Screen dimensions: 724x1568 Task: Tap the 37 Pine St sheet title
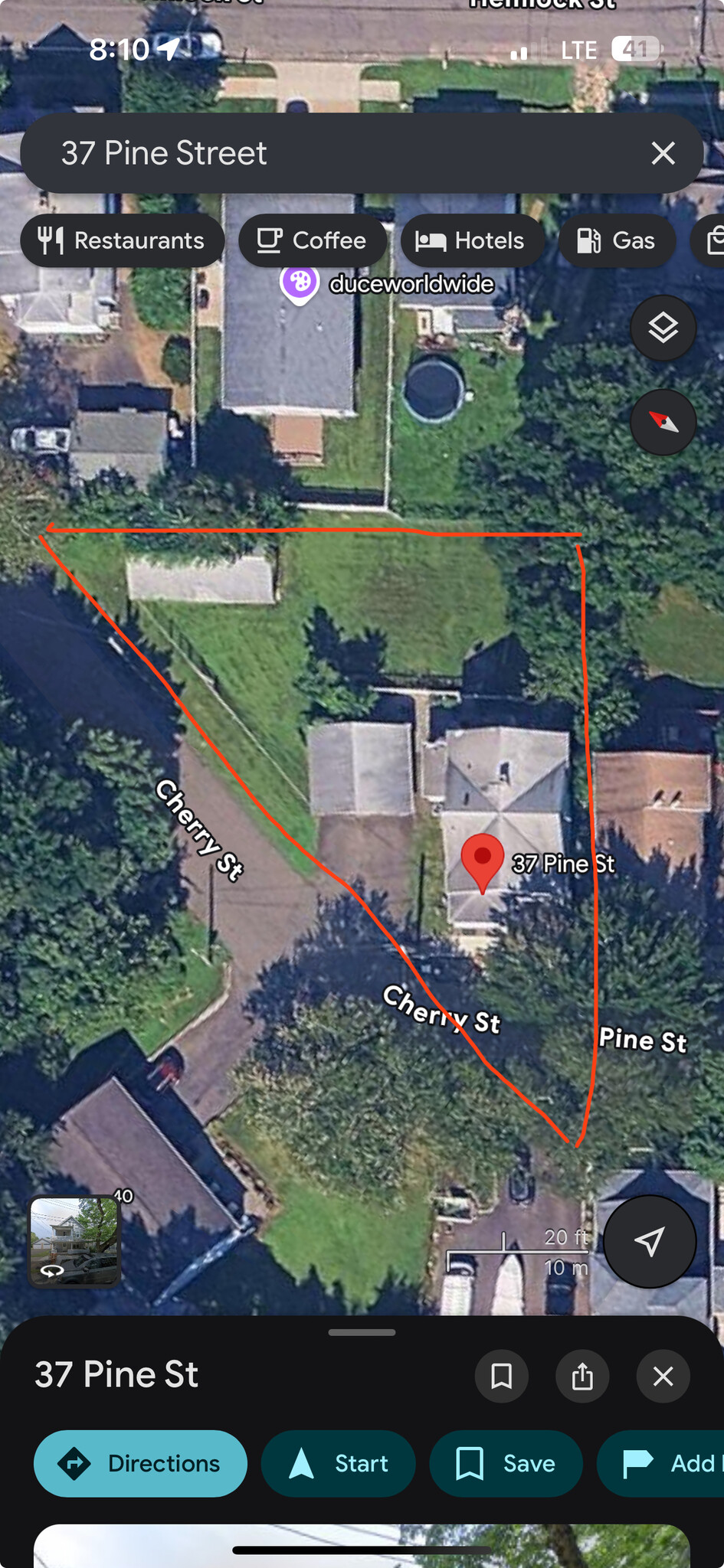pos(116,1374)
